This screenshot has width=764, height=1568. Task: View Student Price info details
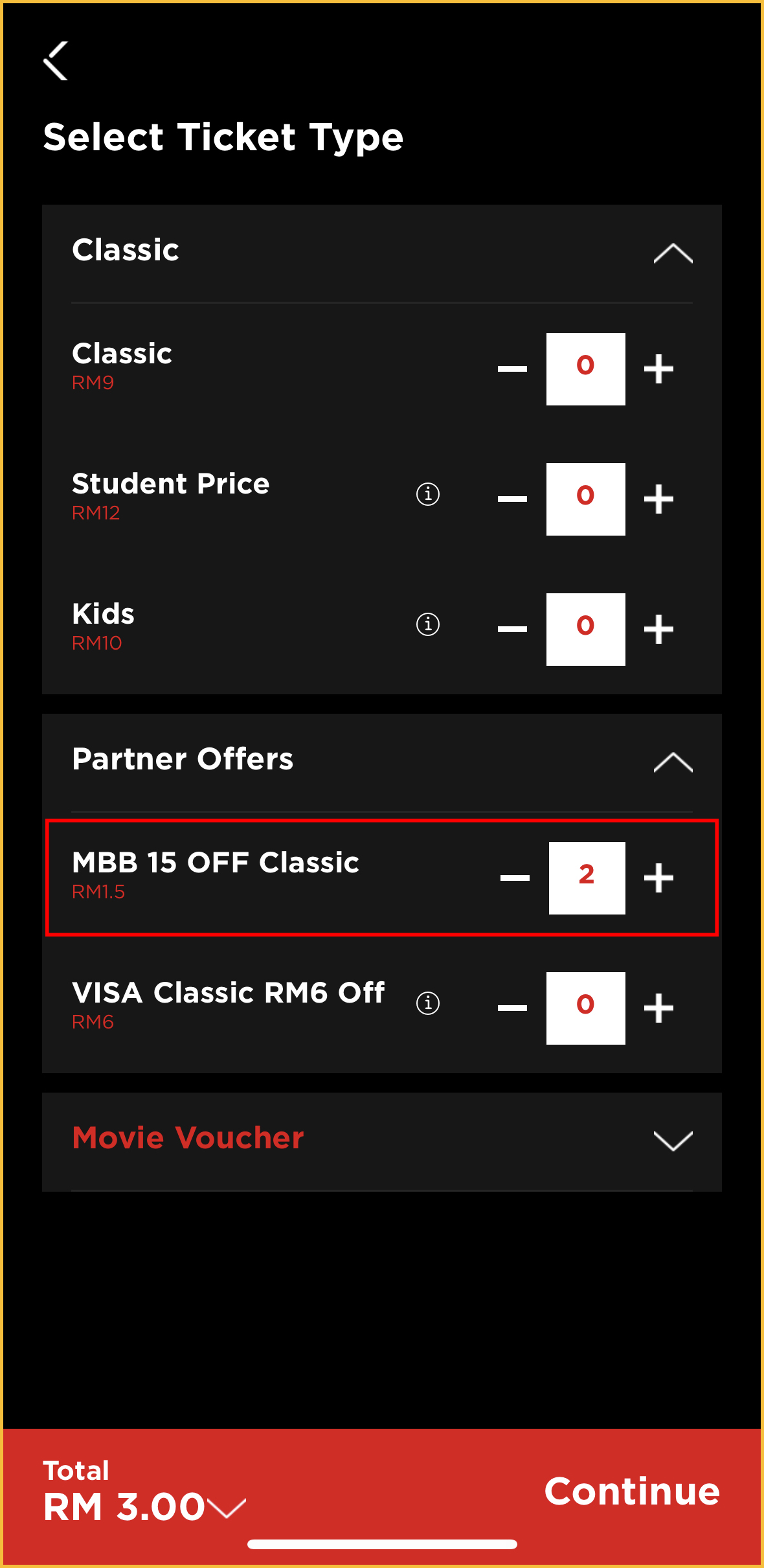click(x=427, y=494)
